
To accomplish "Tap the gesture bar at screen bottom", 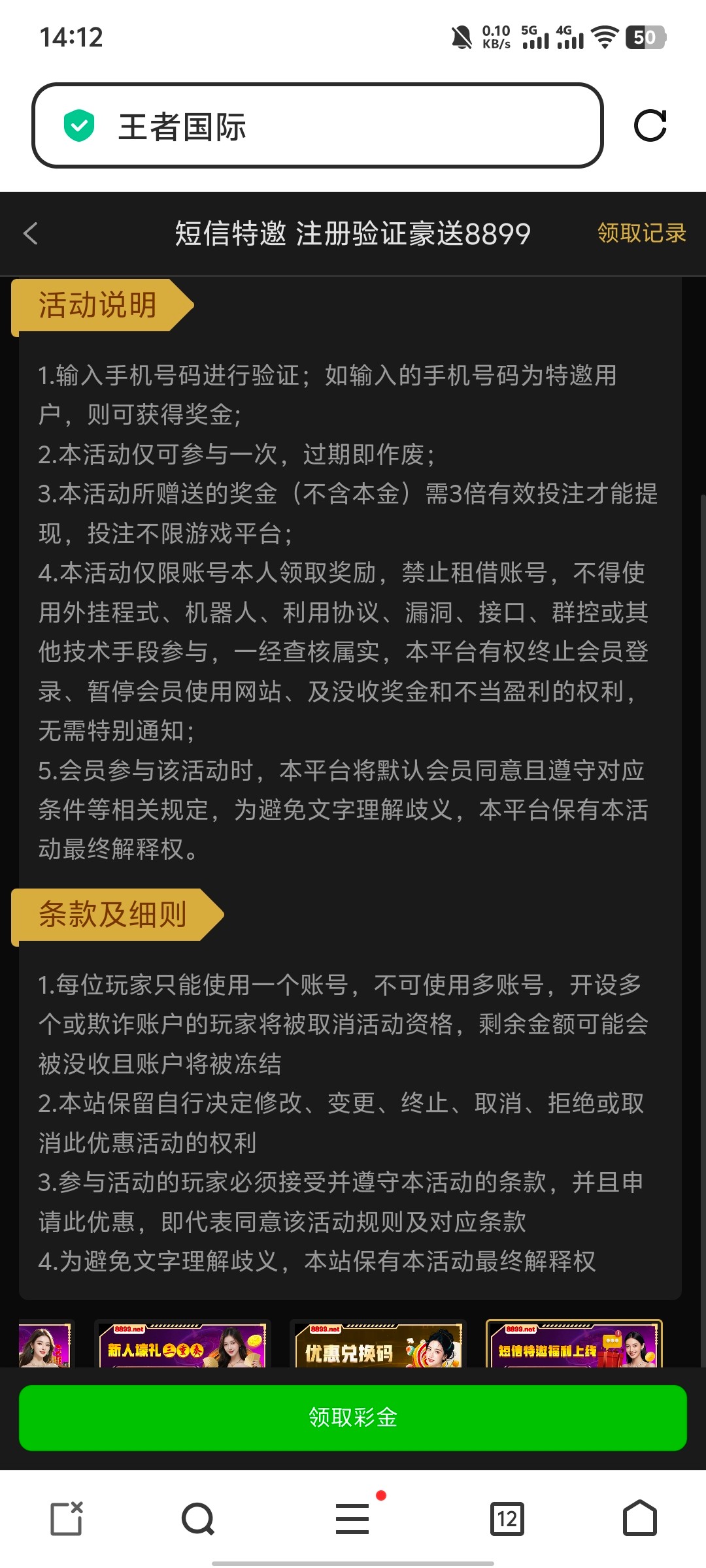I will [353, 1561].
